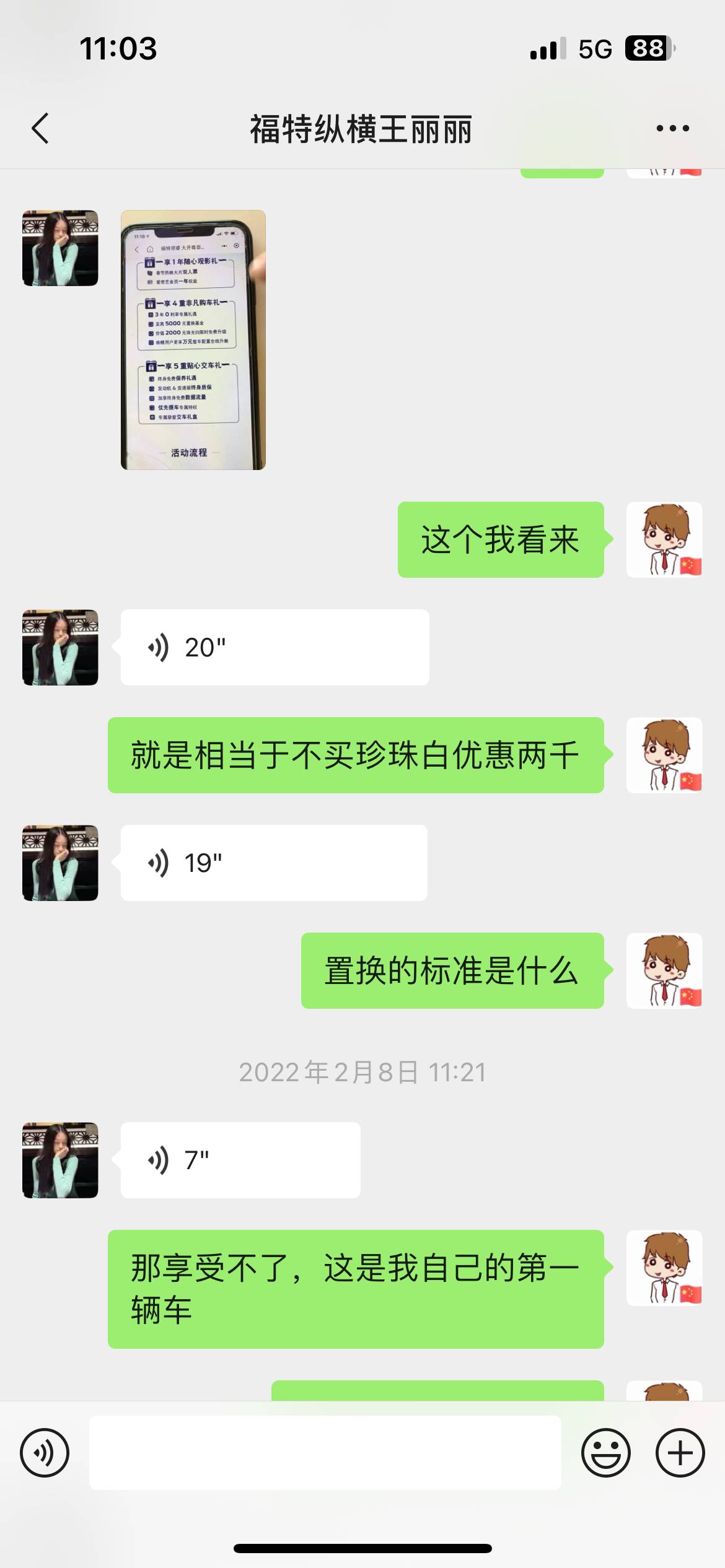
Task: Open the emoji sticker panel
Action: pyautogui.click(x=605, y=1453)
